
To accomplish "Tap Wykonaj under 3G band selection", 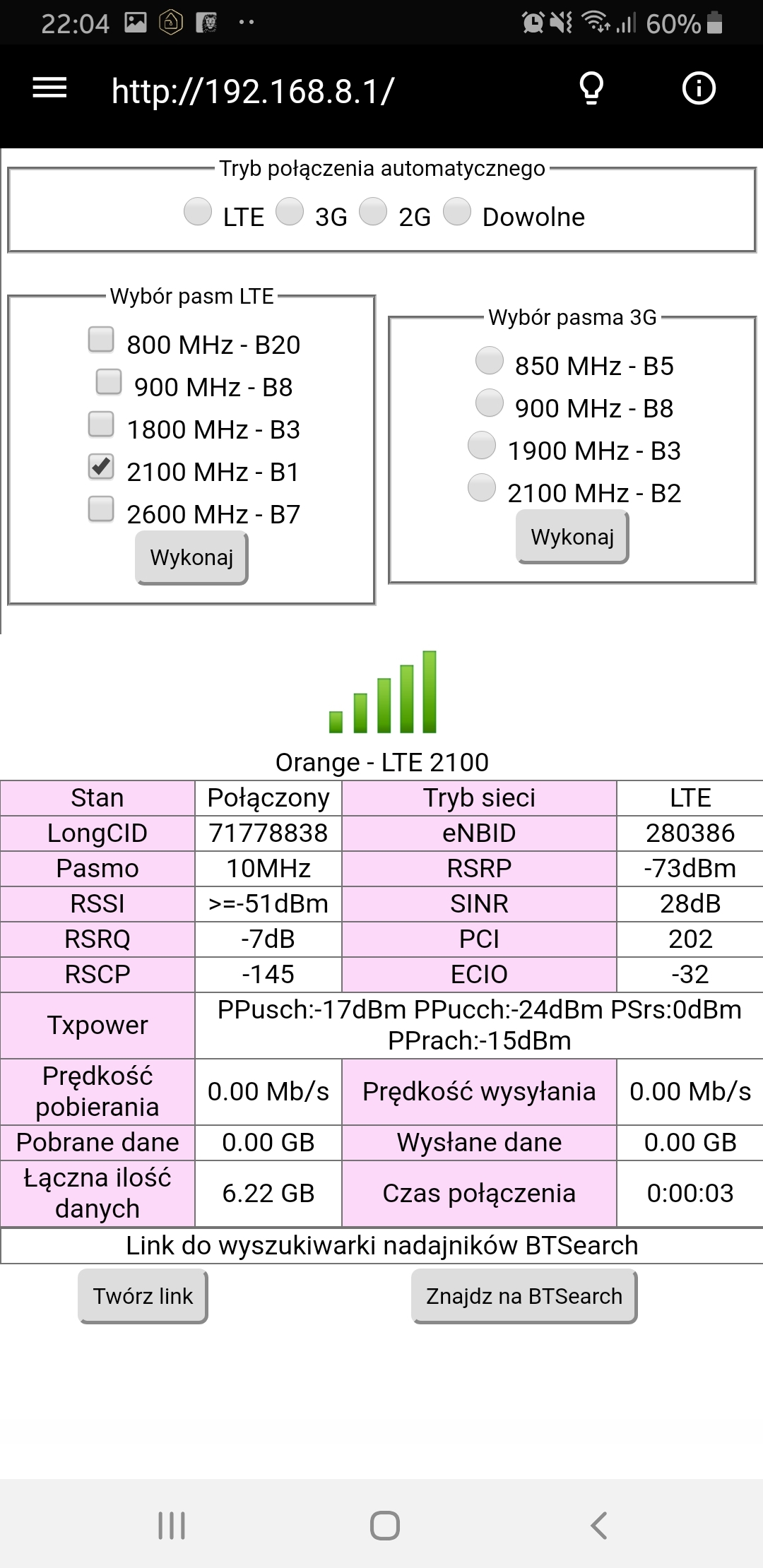I will (572, 537).
